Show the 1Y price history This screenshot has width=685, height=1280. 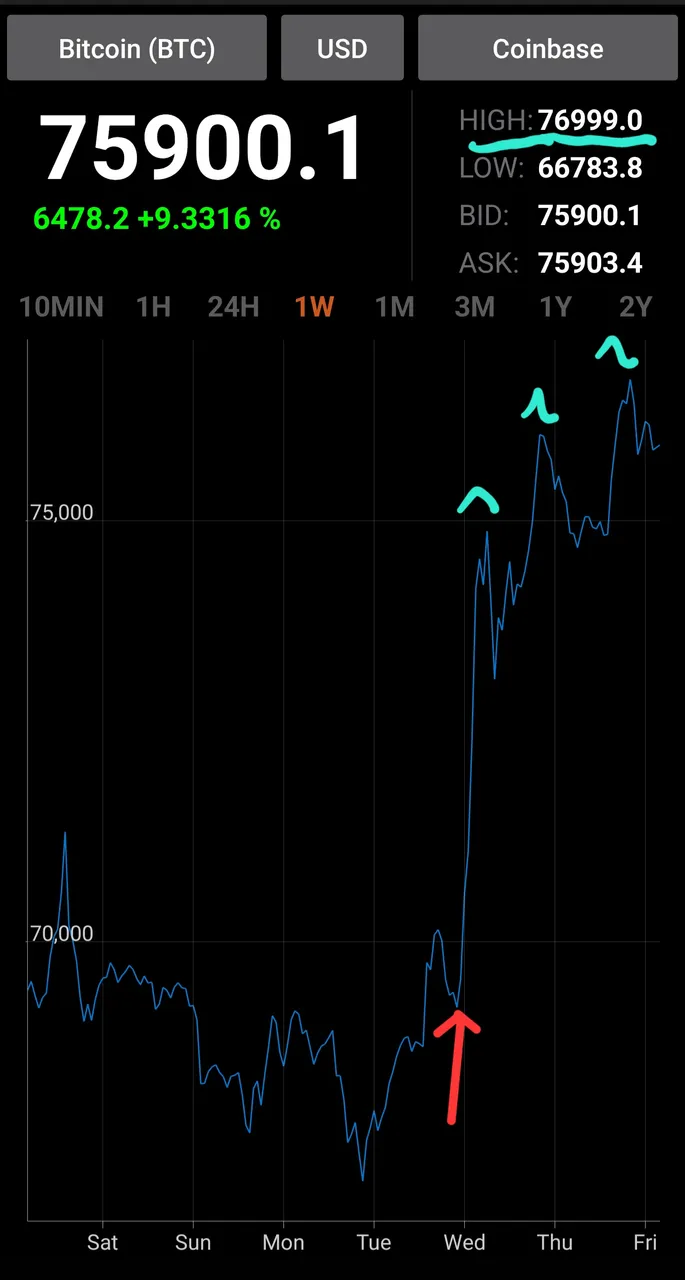click(x=555, y=307)
